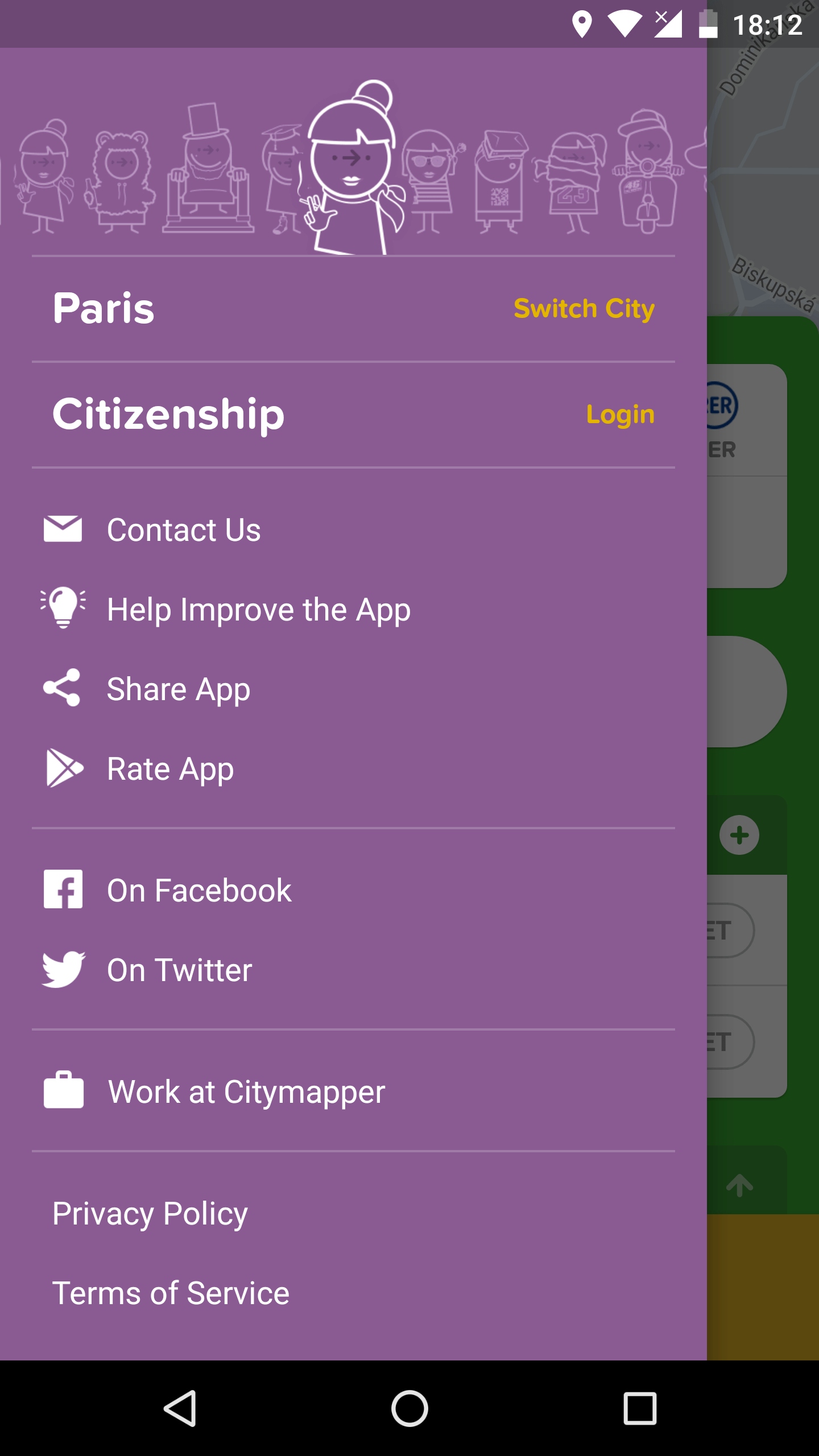Choose Share App
Image resolution: width=819 pixels, height=1456 pixels.
tap(353, 689)
